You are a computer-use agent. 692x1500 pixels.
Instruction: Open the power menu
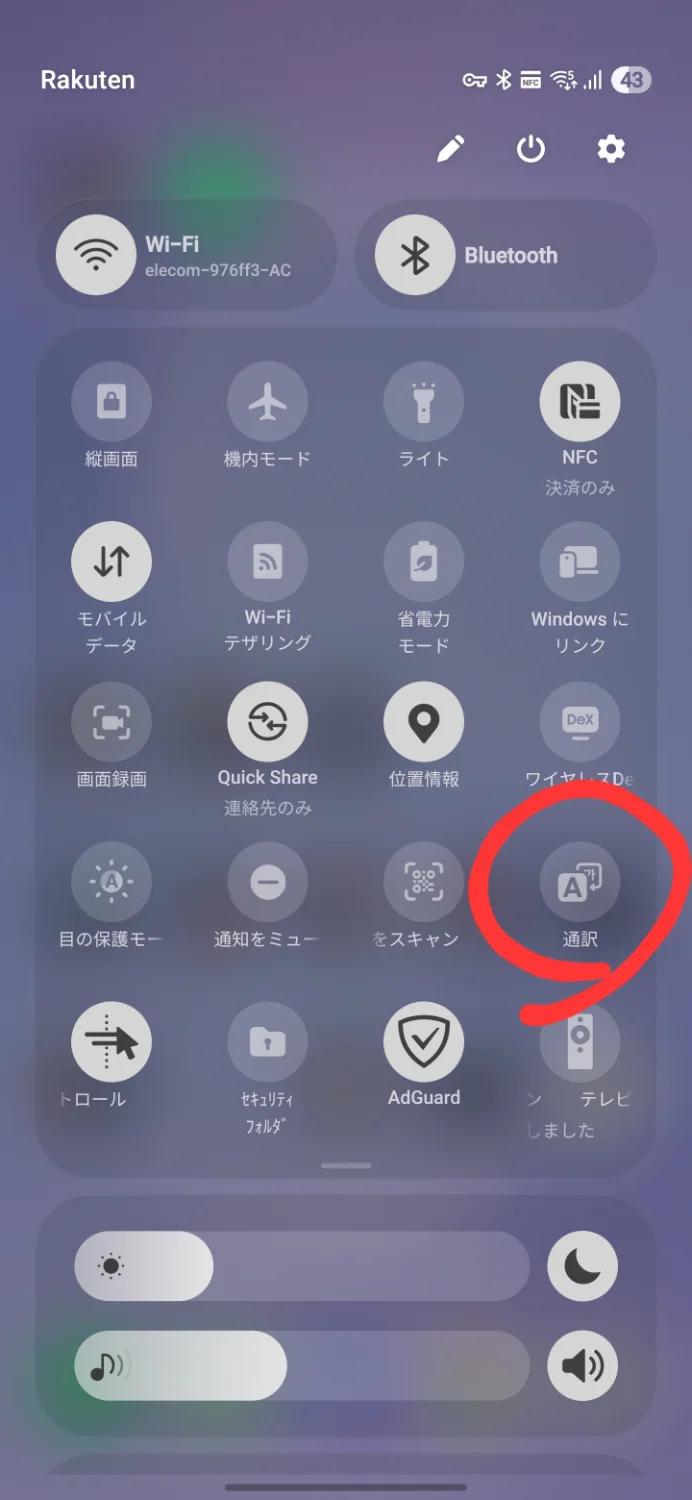(530, 150)
